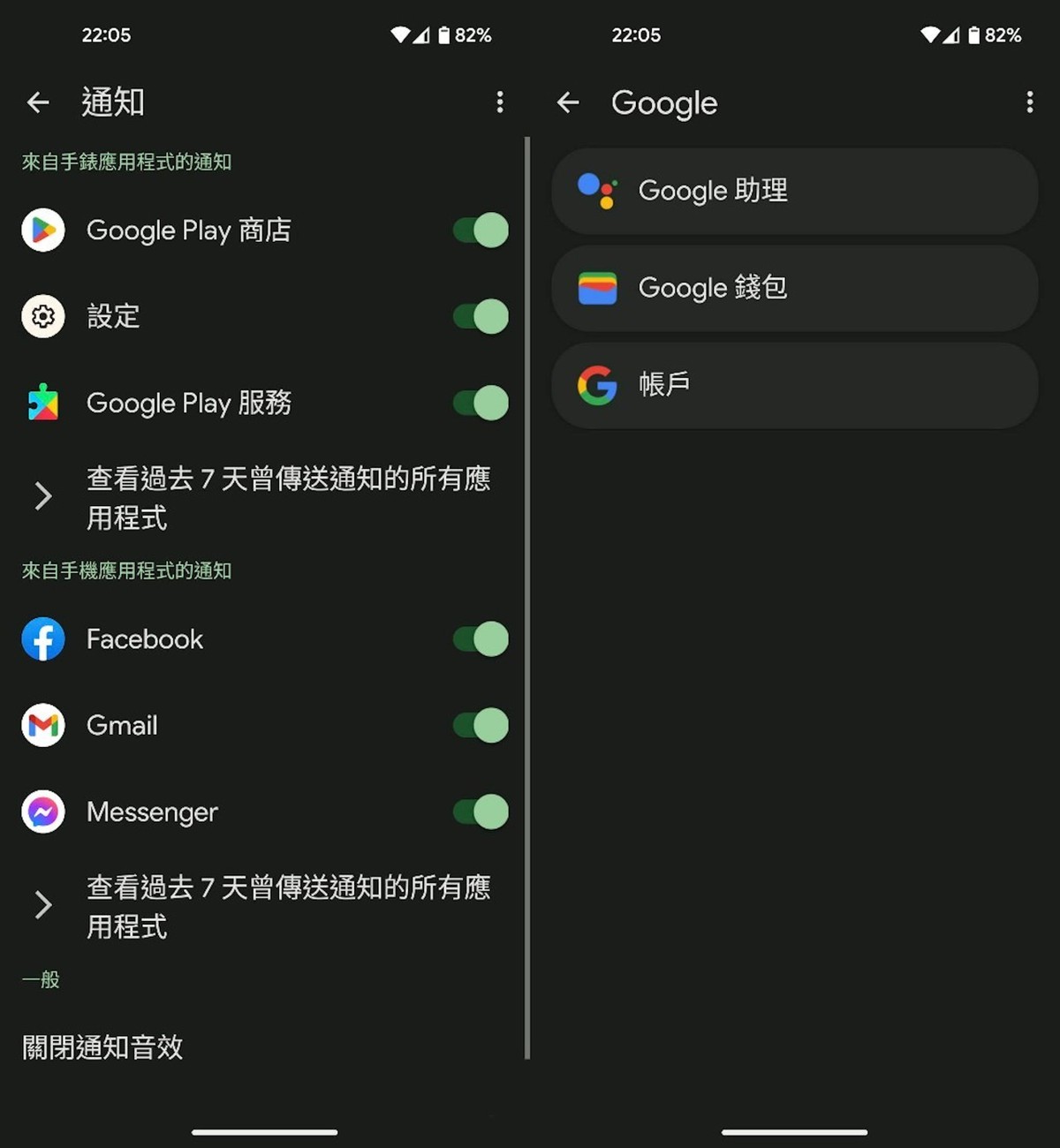Image resolution: width=1060 pixels, height=1148 pixels.
Task: Open the overflow menu on Google screen
Action: 1029,102
